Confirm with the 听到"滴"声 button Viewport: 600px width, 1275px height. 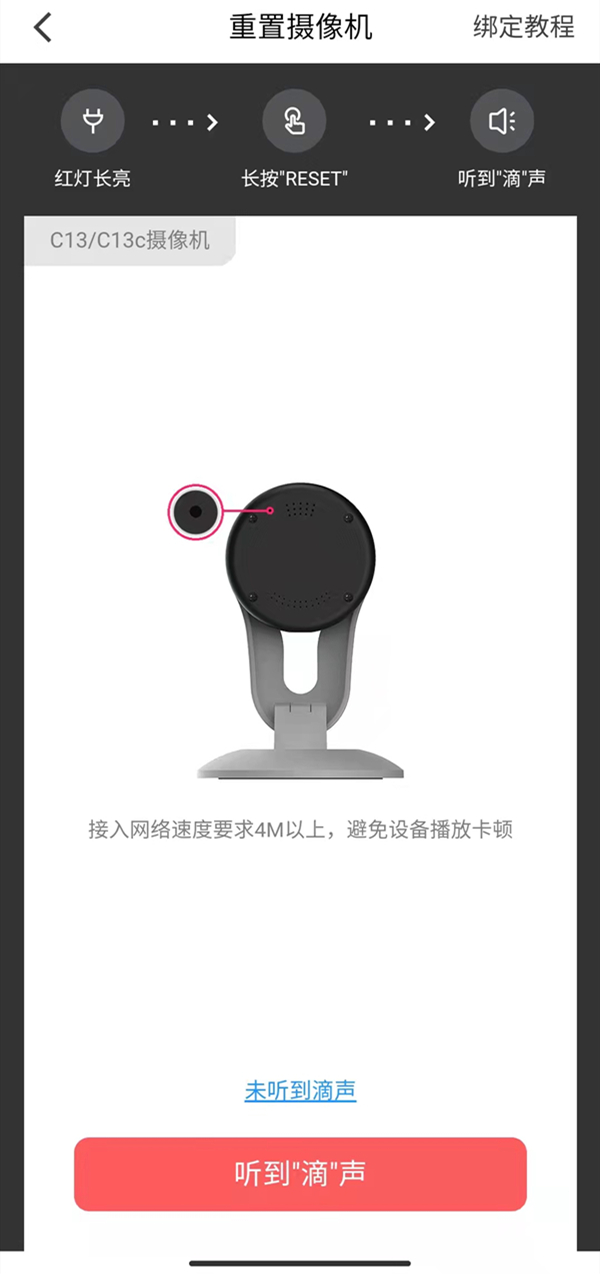point(300,1173)
